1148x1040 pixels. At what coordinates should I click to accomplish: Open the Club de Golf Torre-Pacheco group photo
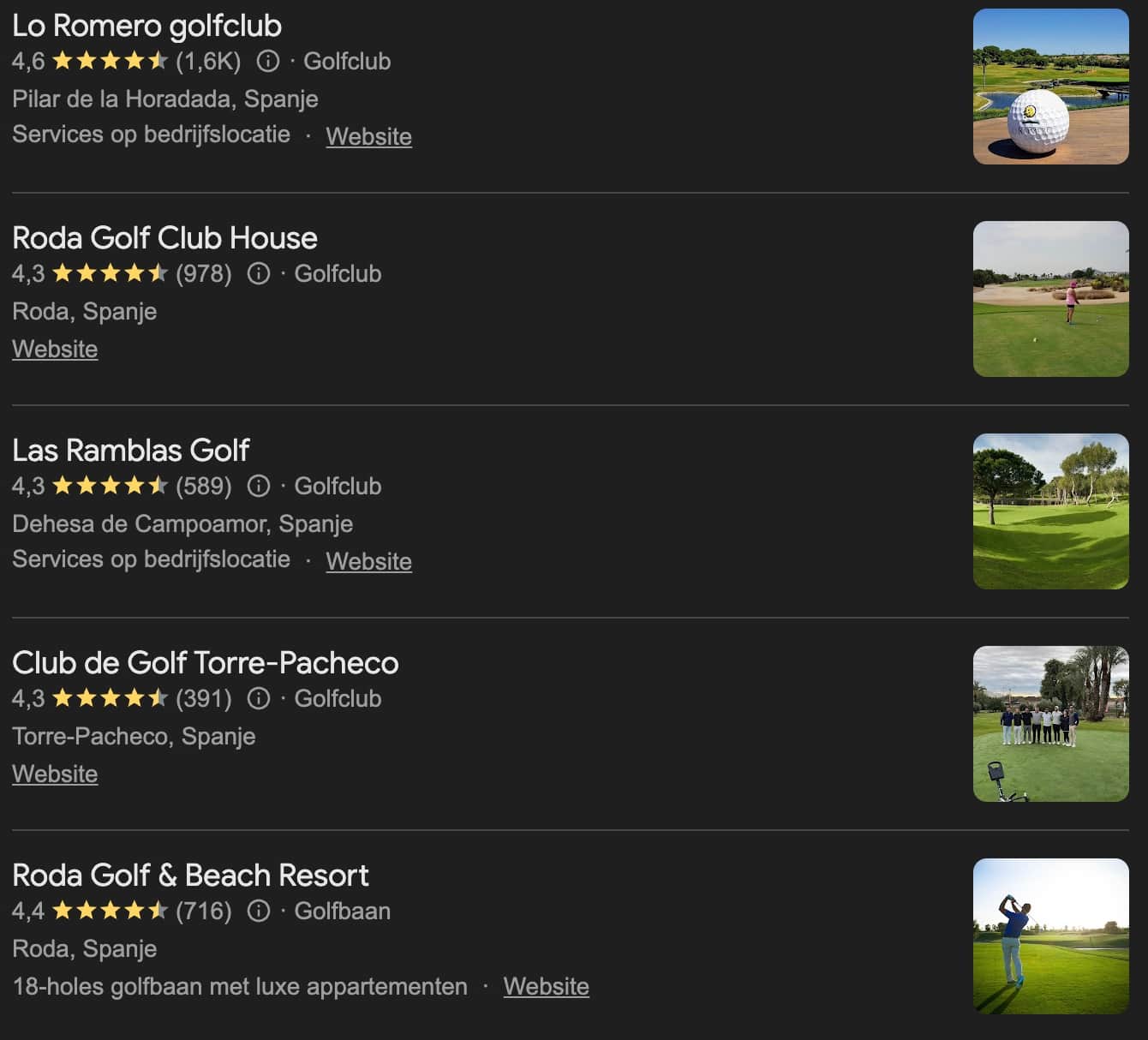click(x=1050, y=724)
